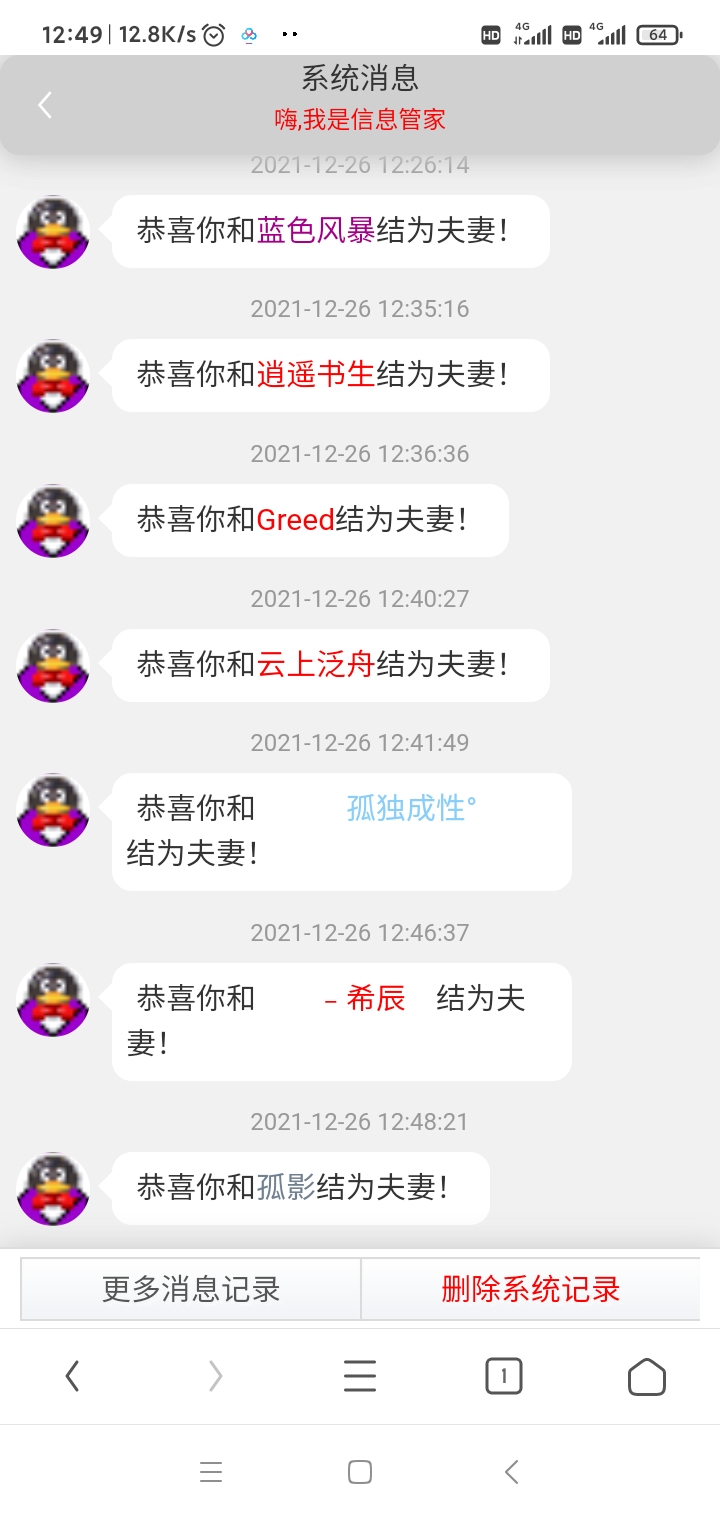Tap the timestamp 2021-12-26 12:48:21
Screen dimensions: 720x1520
[360, 1121]
